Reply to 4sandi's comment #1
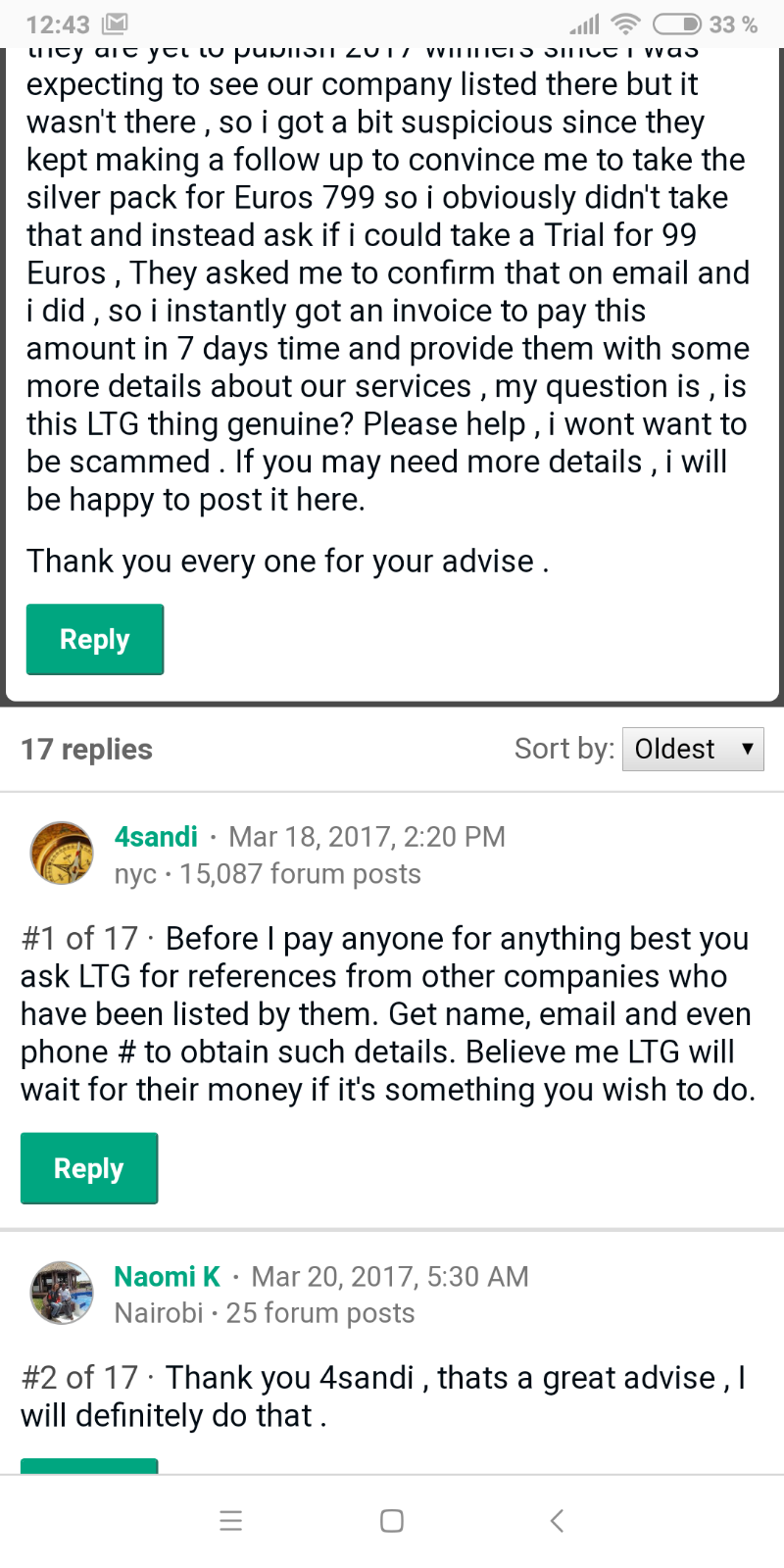 pos(89,1168)
